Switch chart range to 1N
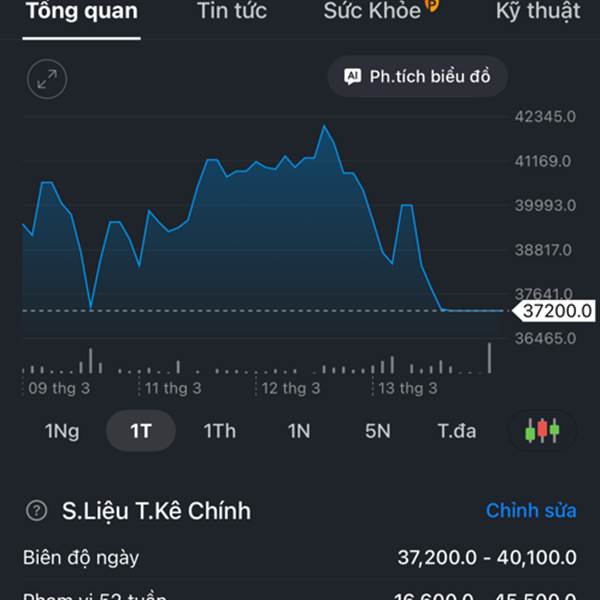This screenshot has width=600, height=600. [x=299, y=431]
